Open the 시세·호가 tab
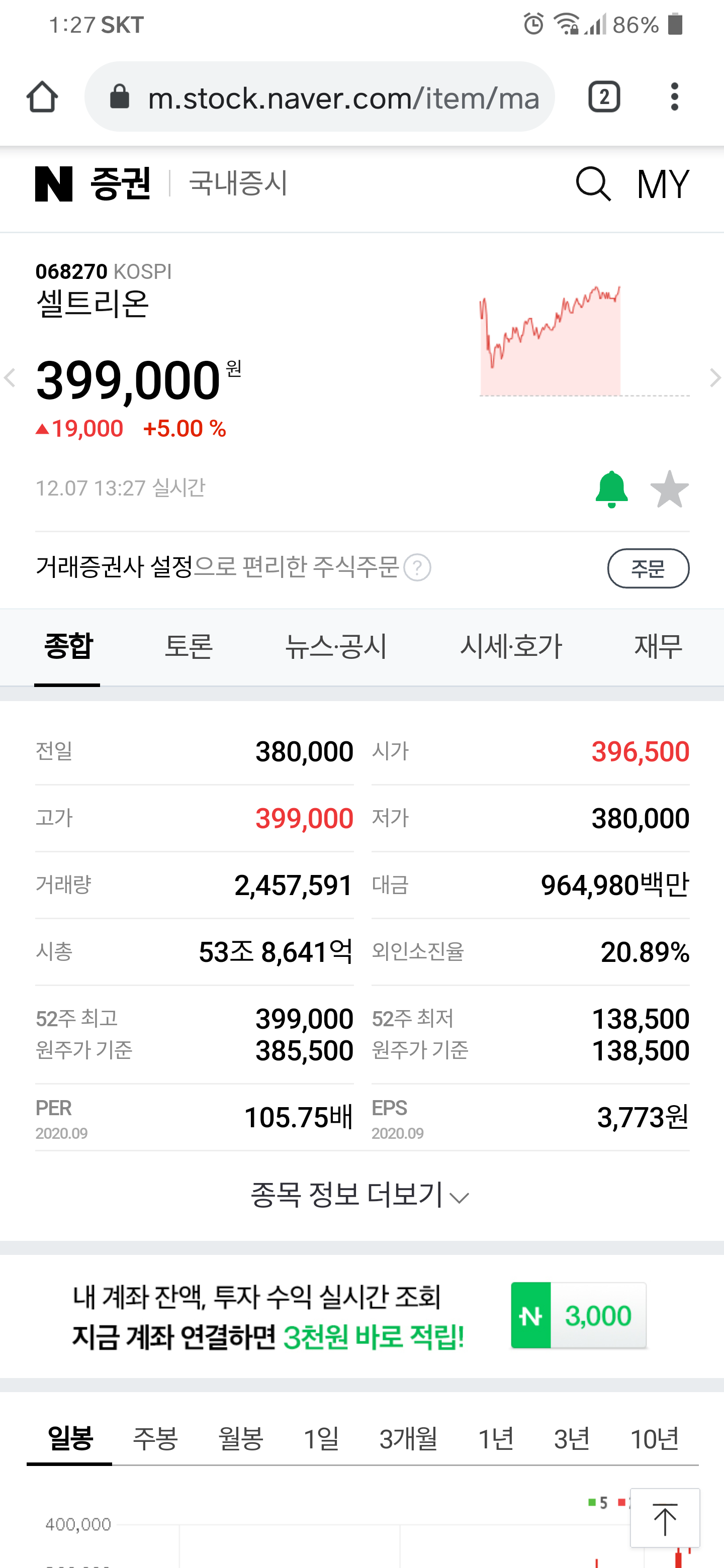This screenshot has height=1568, width=724. pos(511,646)
